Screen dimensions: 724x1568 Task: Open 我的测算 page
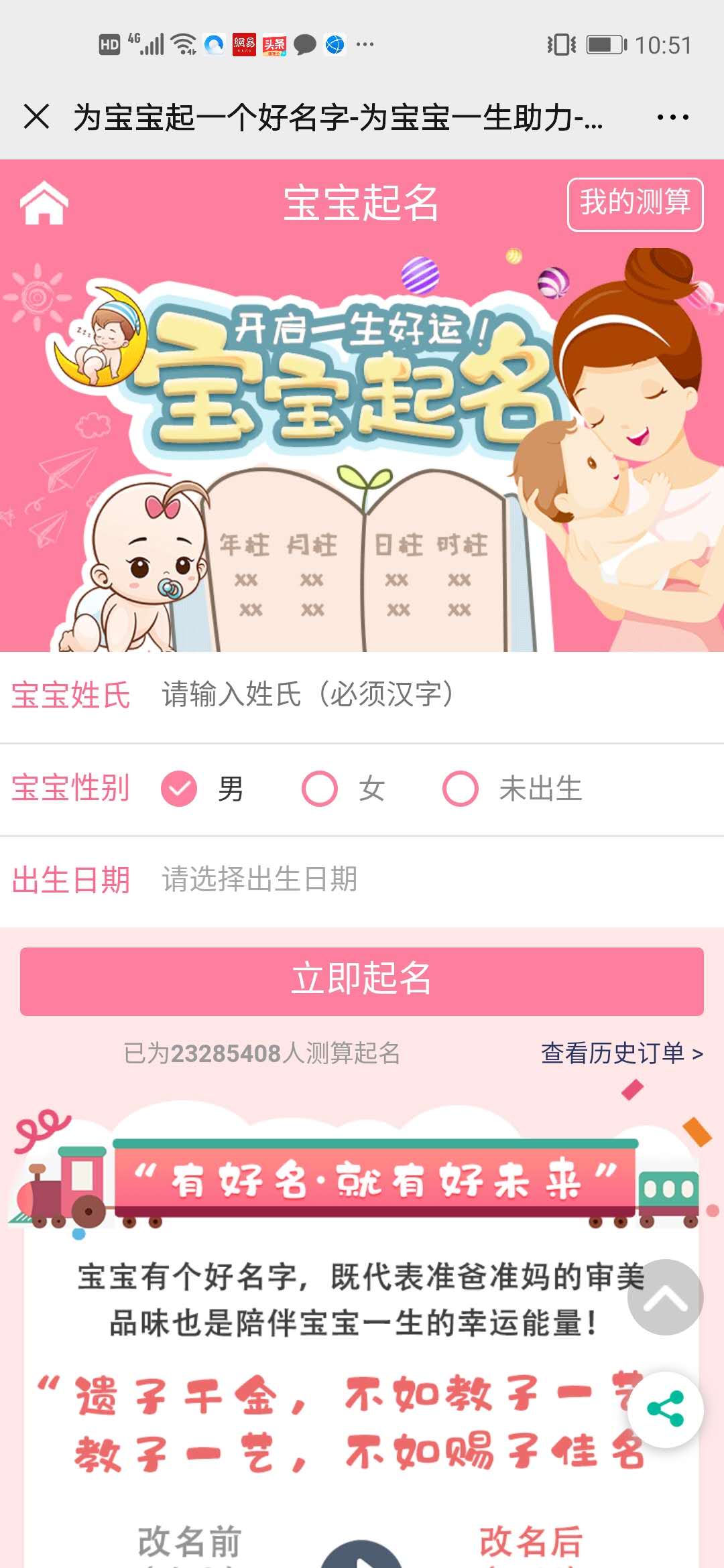tap(635, 204)
